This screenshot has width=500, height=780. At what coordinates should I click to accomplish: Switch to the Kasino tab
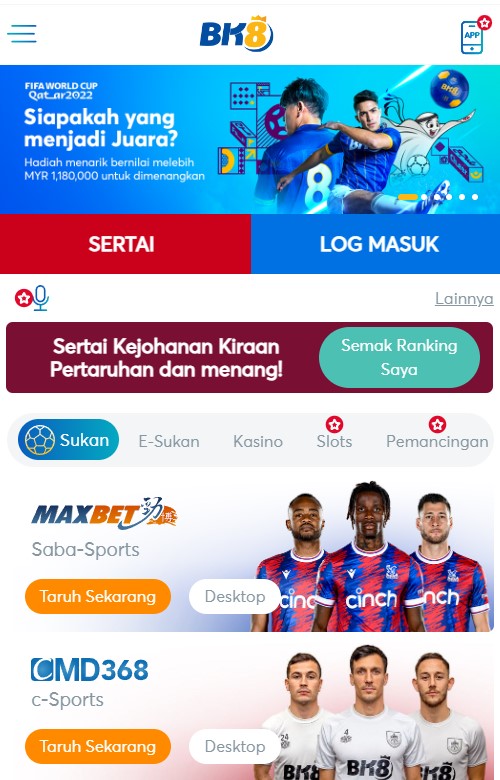point(258,441)
